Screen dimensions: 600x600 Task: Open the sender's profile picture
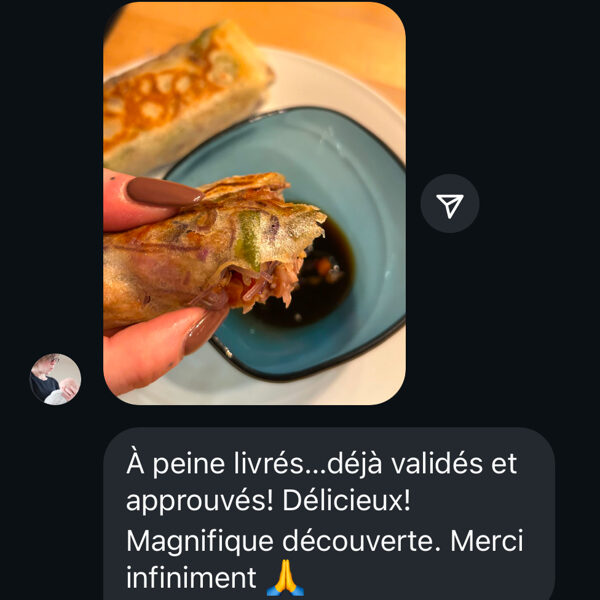(x=55, y=379)
